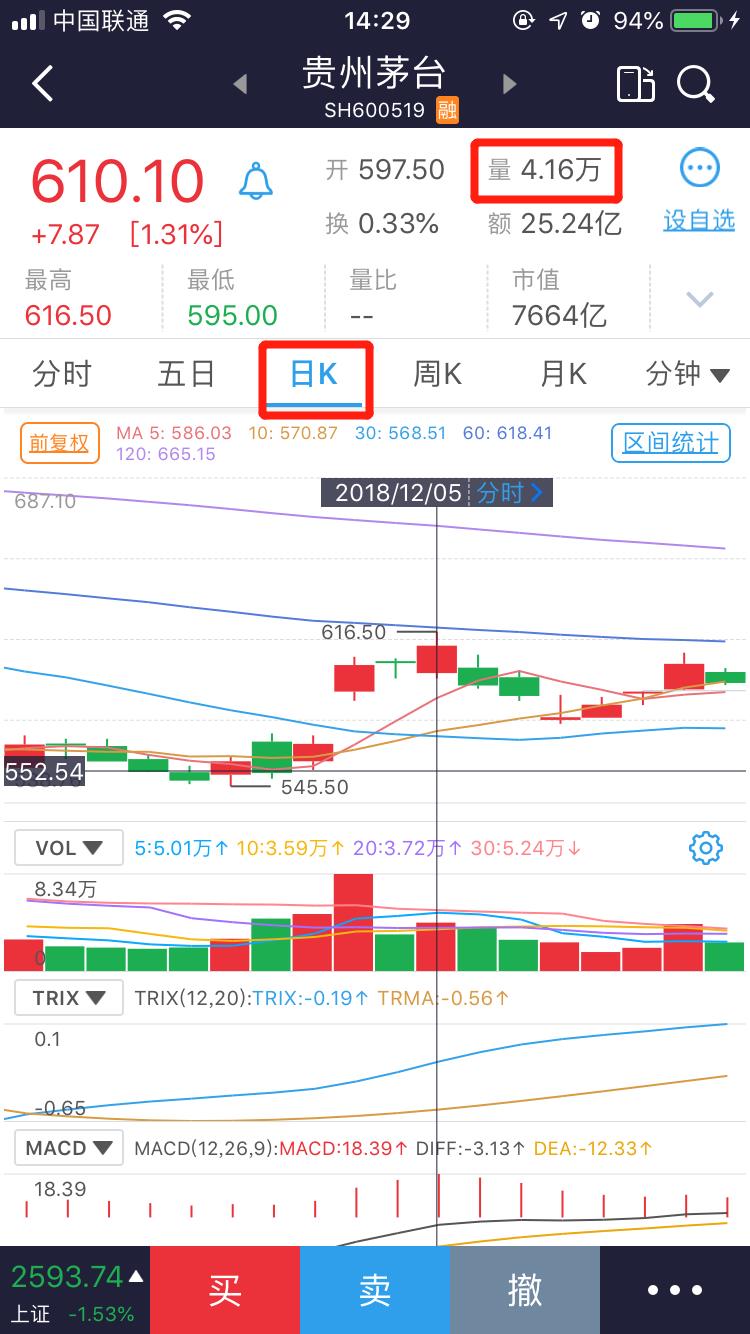Switch to the previous stock with left arrow
This screenshot has height=1334, width=750.
[240, 85]
